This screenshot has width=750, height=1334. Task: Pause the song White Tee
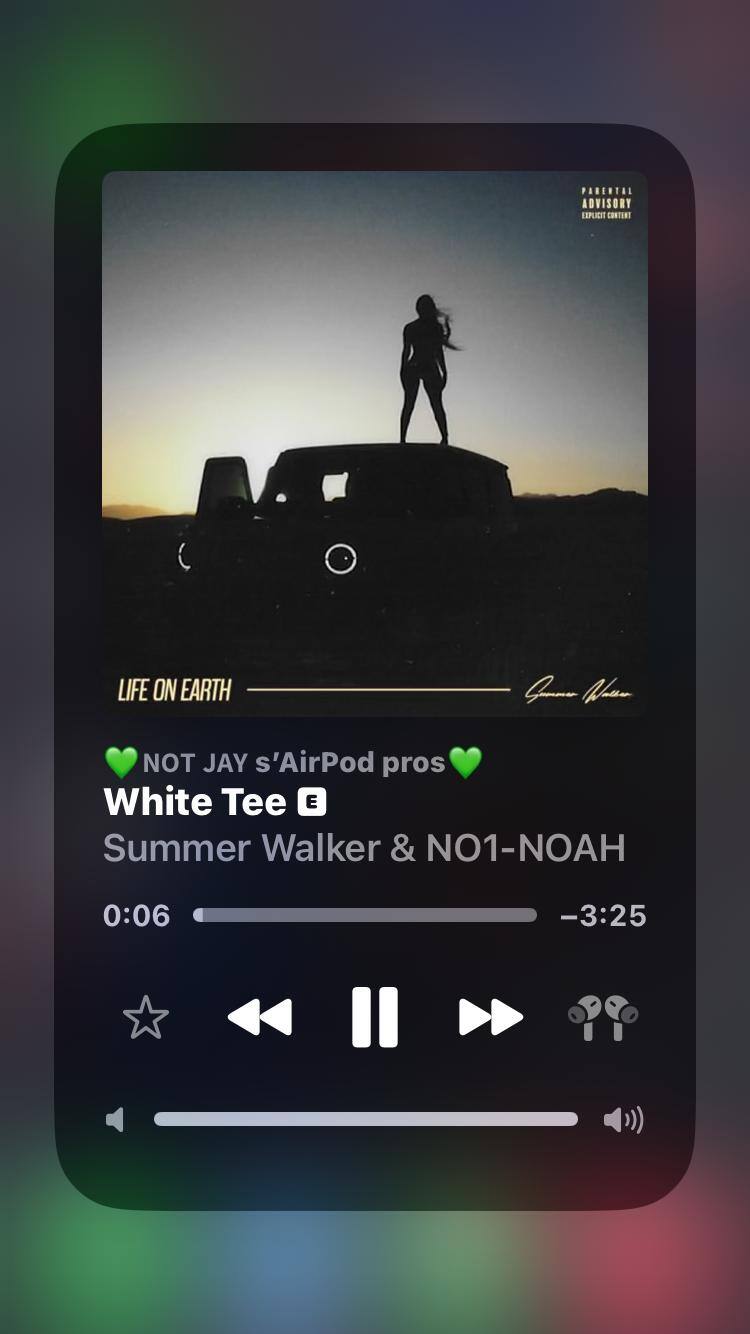[375, 1017]
